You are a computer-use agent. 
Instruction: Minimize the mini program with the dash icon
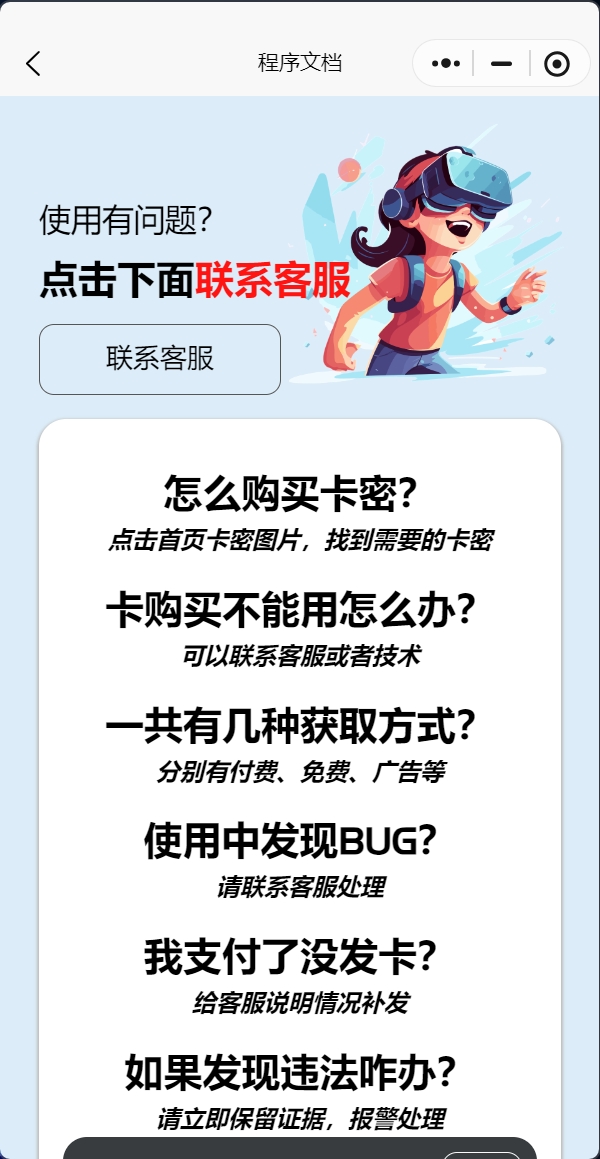tap(502, 64)
